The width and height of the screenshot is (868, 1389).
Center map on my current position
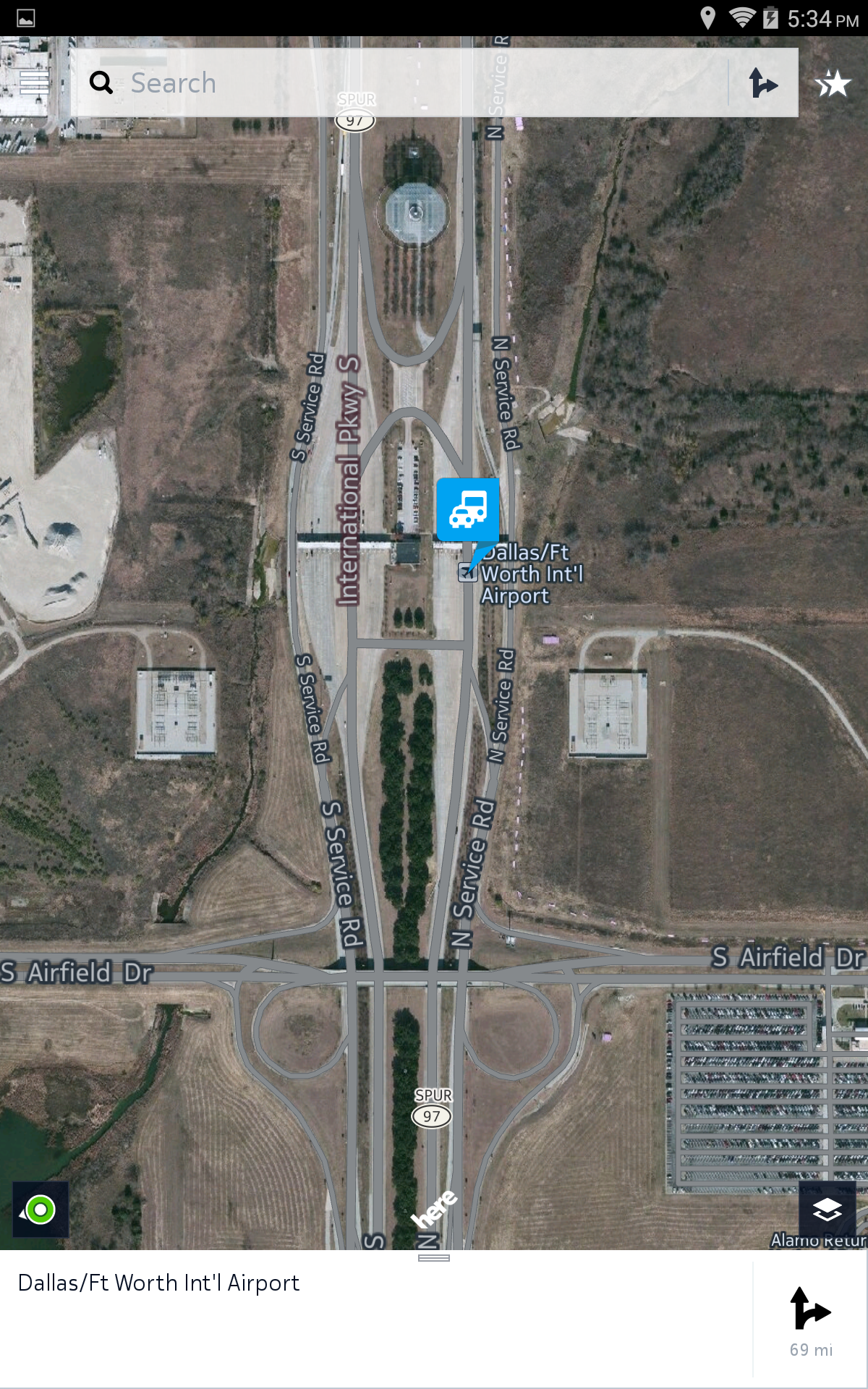41,1209
